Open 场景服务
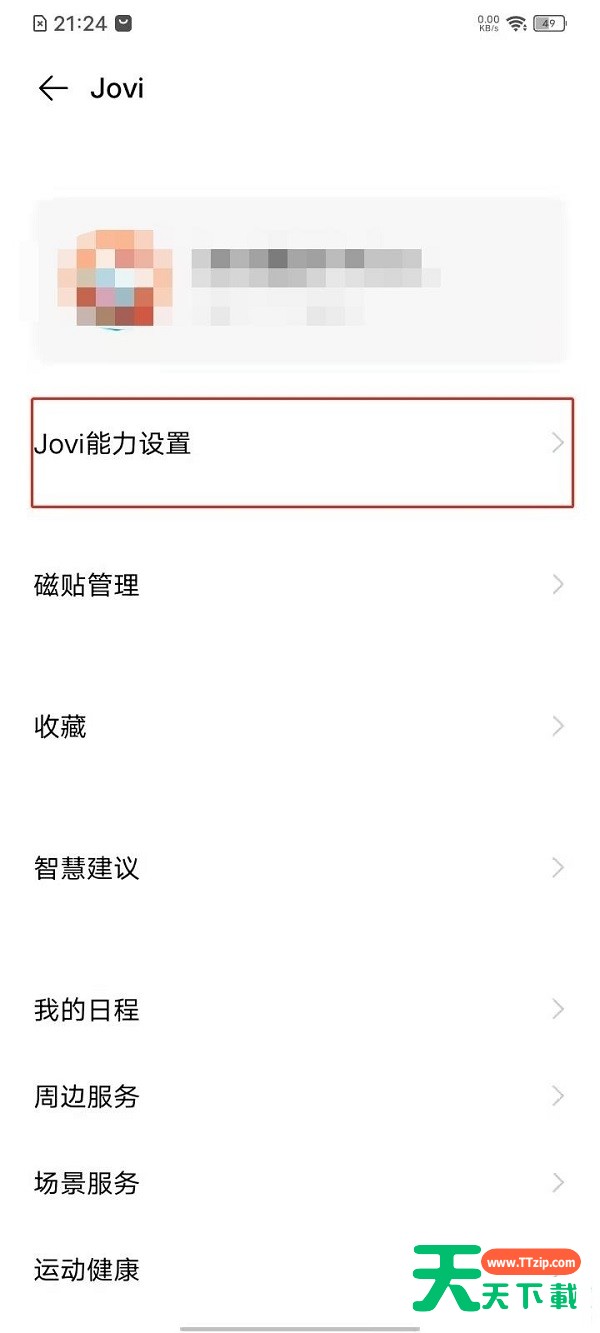The height and width of the screenshot is (1333, 600). click(300, 1183)
